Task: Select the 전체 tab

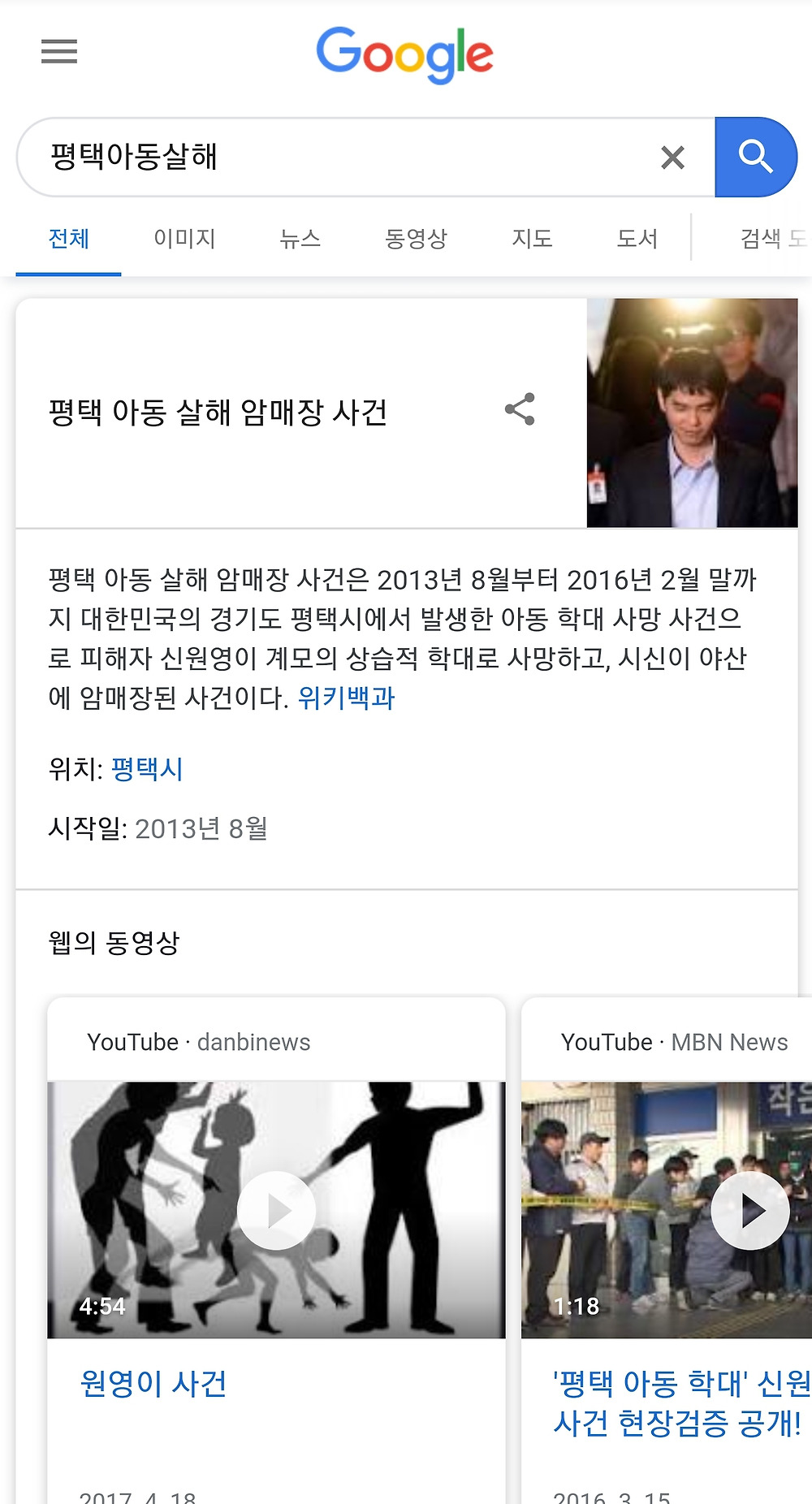Action: (x=68, y=239)
